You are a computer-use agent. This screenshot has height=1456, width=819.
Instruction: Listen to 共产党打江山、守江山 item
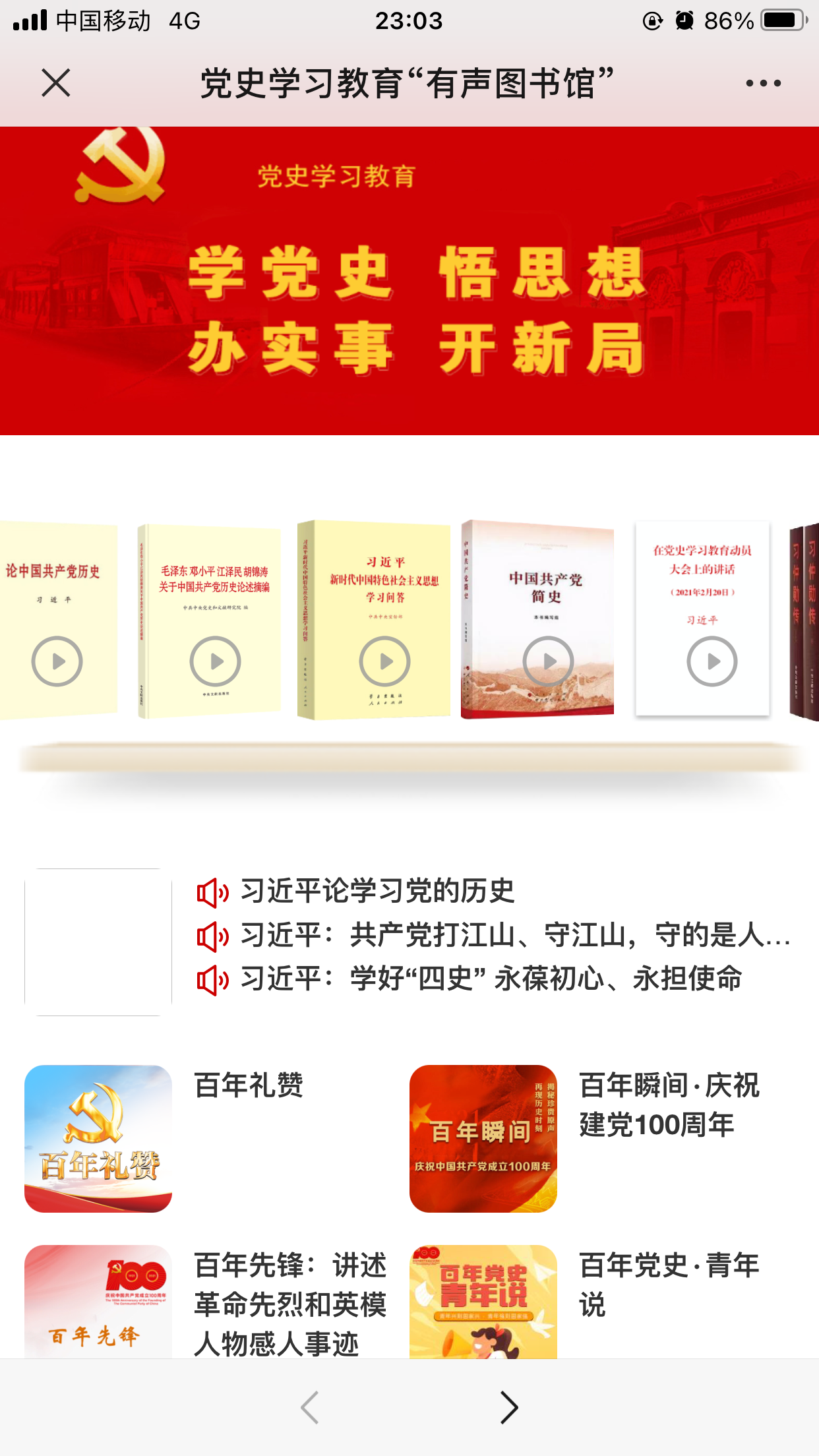click(514, 935)
